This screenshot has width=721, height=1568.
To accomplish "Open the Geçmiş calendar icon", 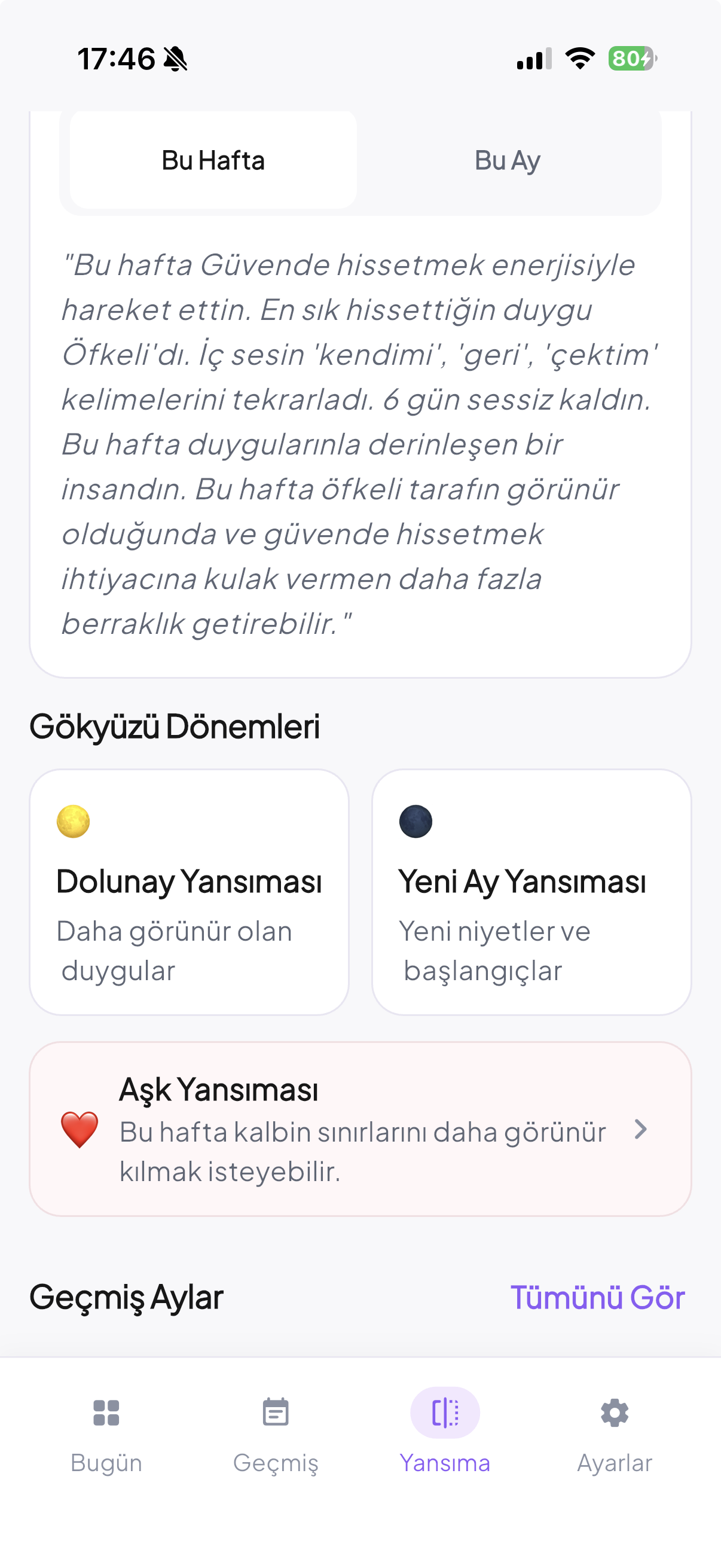I will [x=275, y=1413].
